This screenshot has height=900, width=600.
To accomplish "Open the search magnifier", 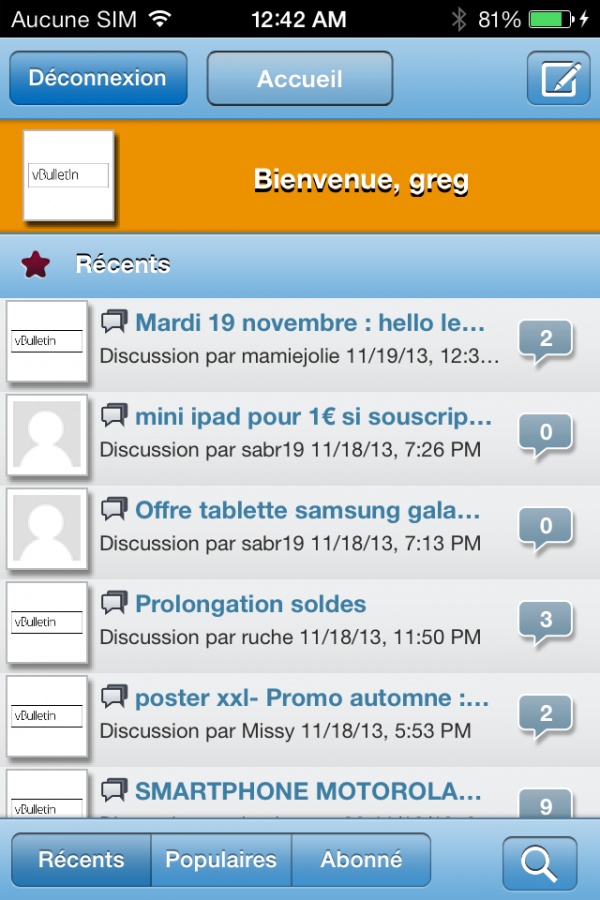I will (539, 861).
